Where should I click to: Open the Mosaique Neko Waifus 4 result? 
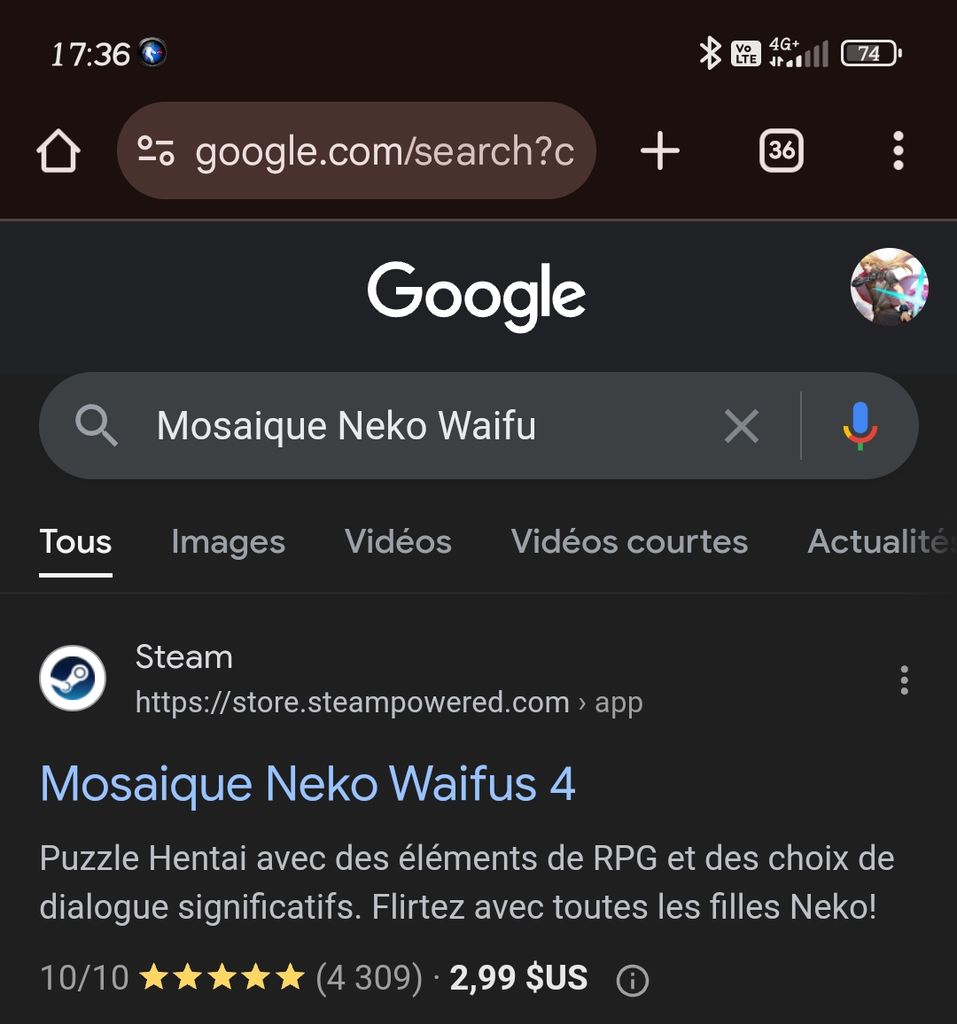click(308, 785)
